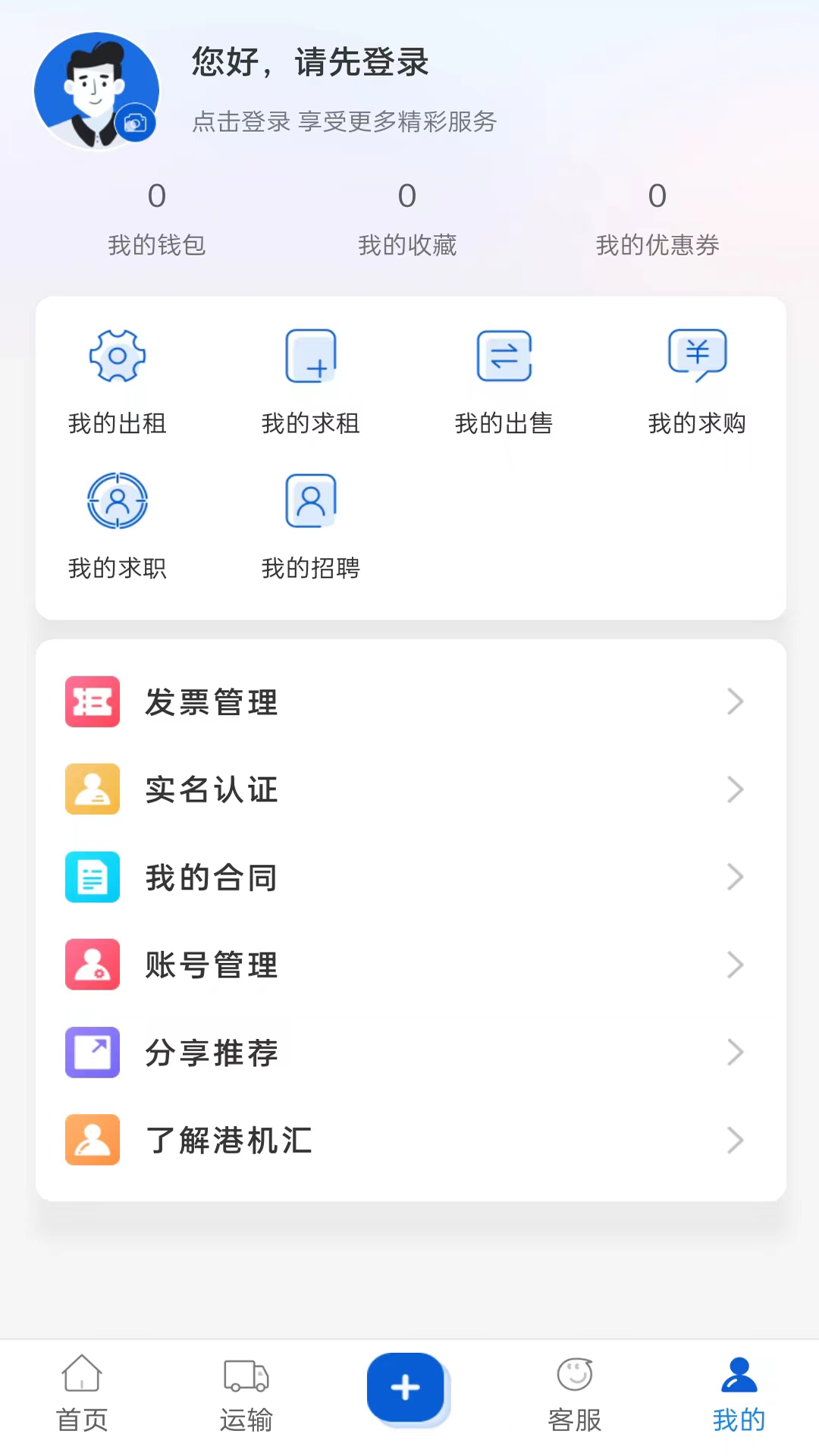The width and height of the screenshot is (819, 1456).
Task: Open the 账号管理 row
Action: pyautogui.click(x=409, y=965)
